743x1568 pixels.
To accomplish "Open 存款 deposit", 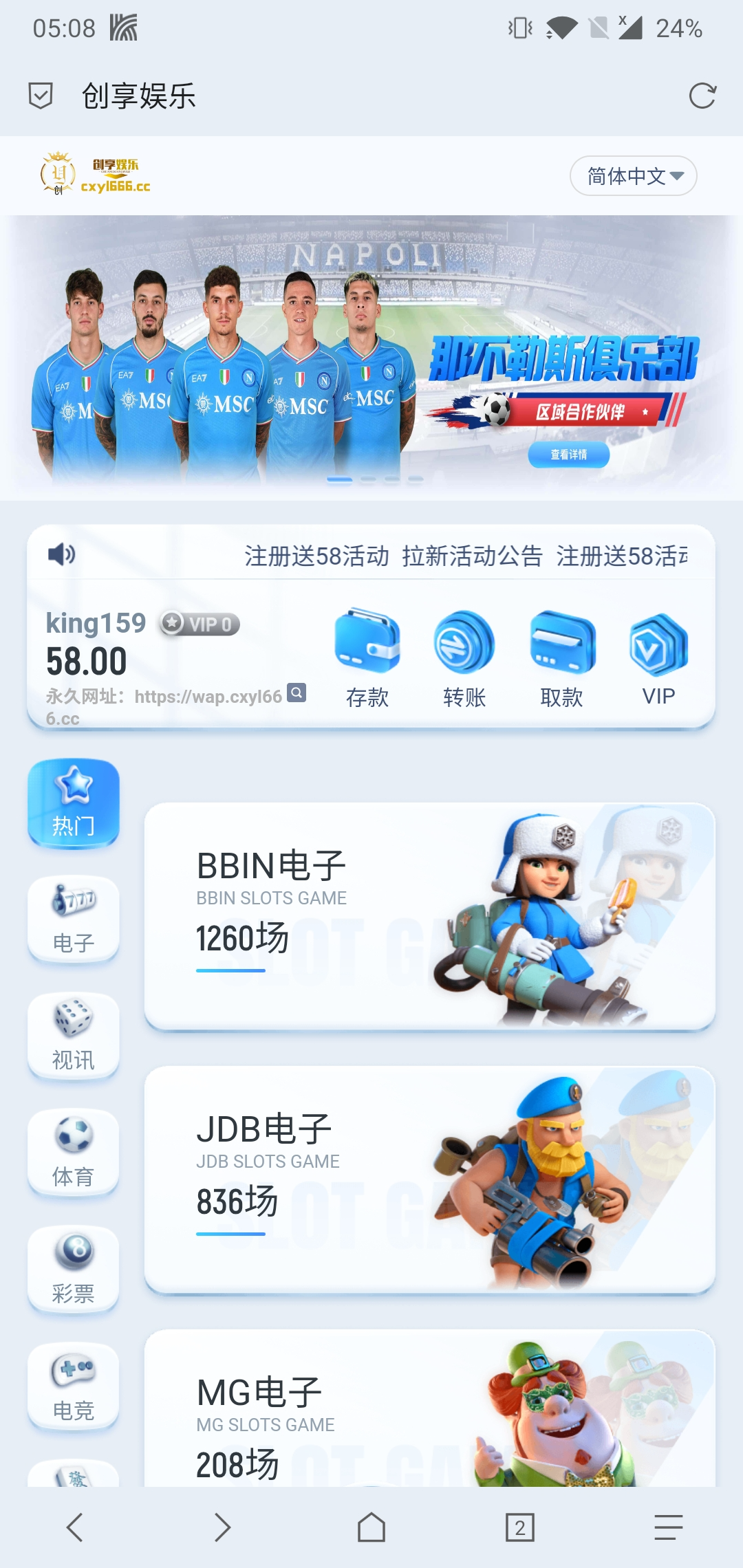I will click(x=367, y=657).
